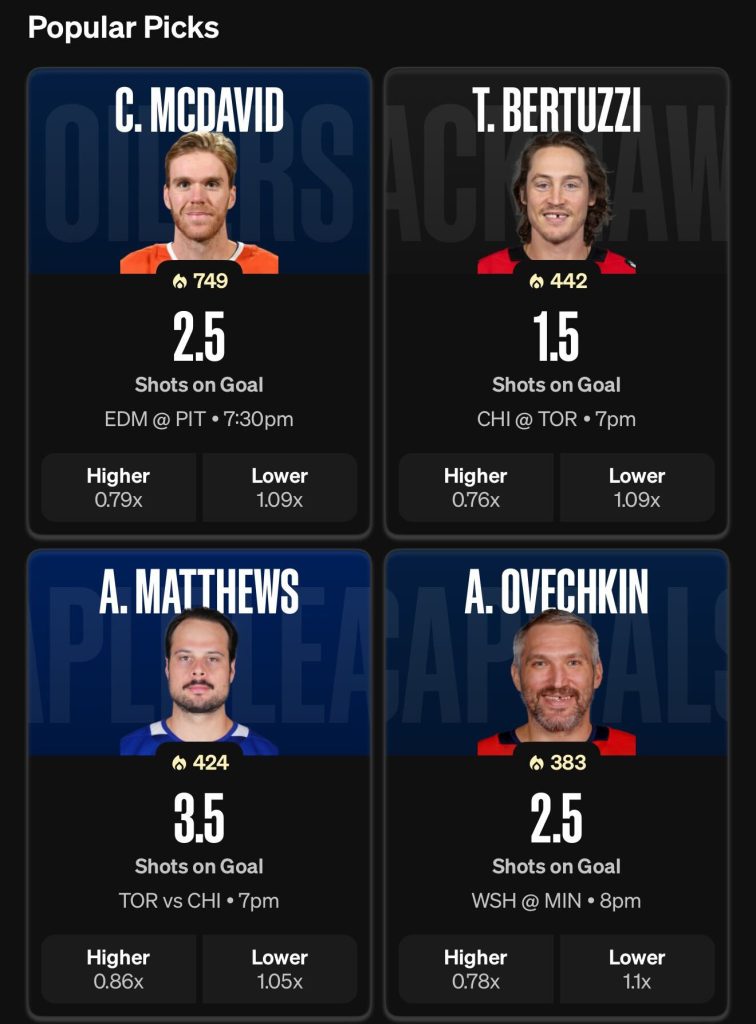The width and height of the screenshot is (756, 1024).
Task: Tap Higher 0.78x for A. Ovechkin
Action: 476,969
